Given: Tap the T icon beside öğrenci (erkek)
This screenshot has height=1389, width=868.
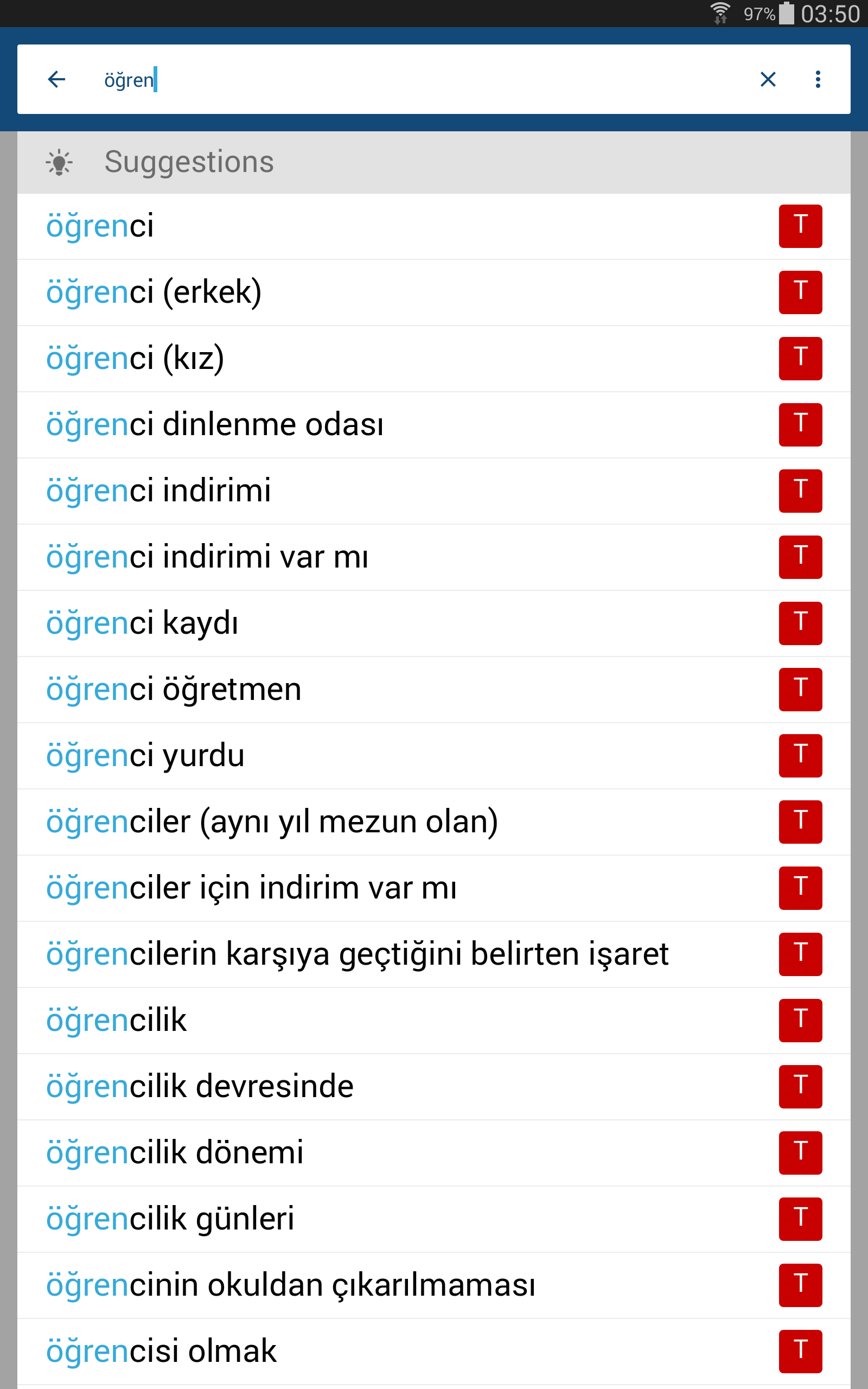Looking at the screenshot, I should pyautogui.click(x=800, y=291).
